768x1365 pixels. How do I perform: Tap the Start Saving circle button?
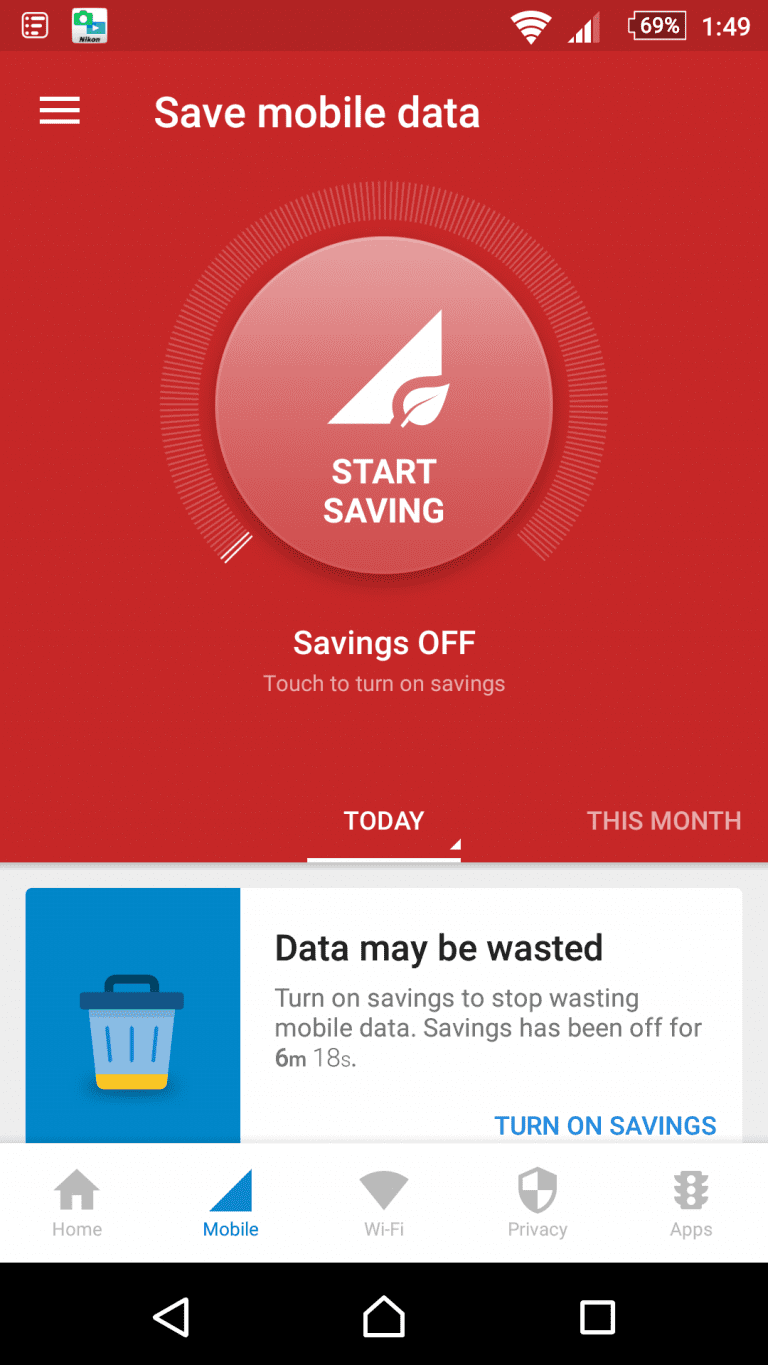[384, 406]
